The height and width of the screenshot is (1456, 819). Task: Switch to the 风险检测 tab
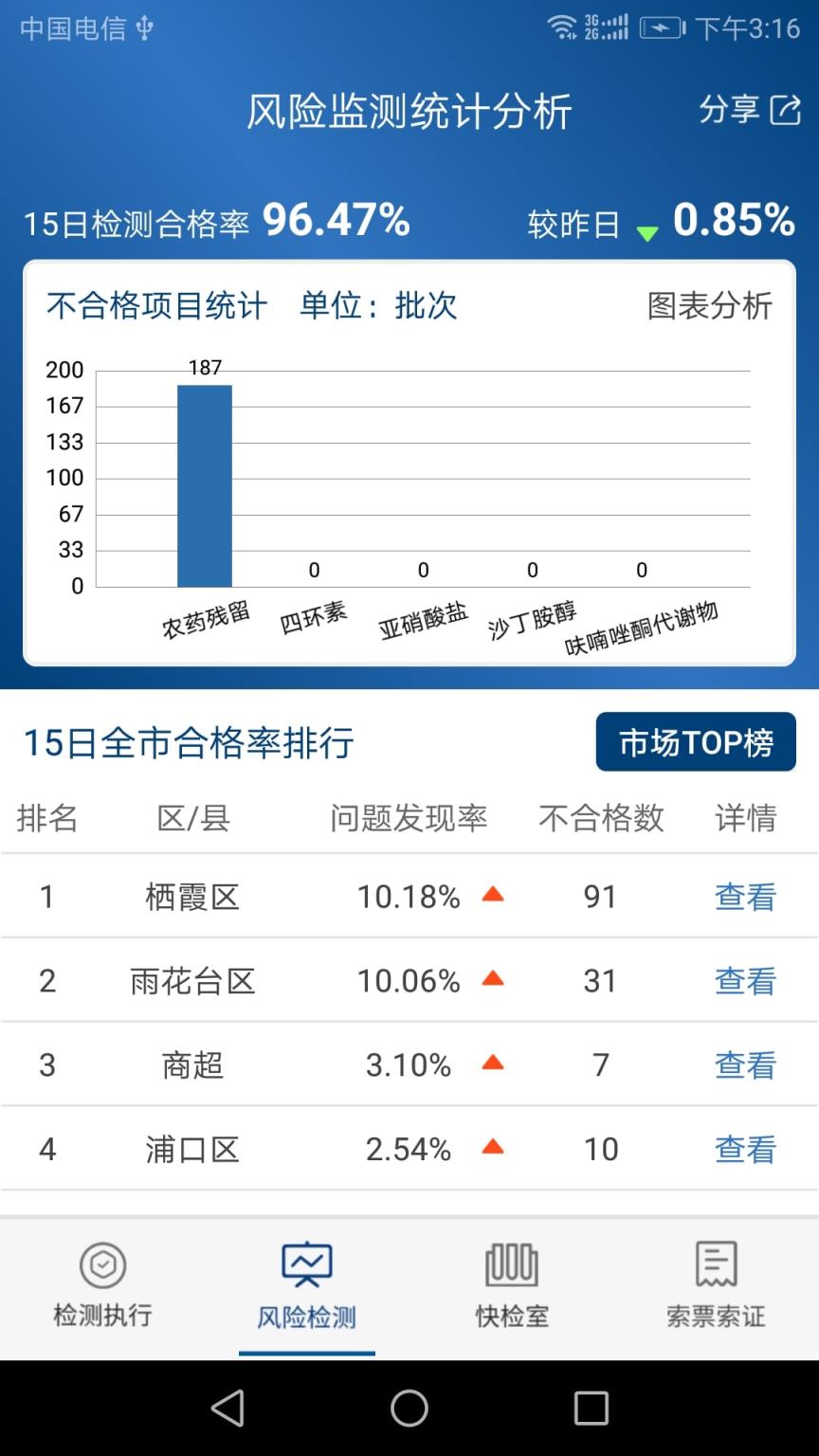(x=307, y=1287)
